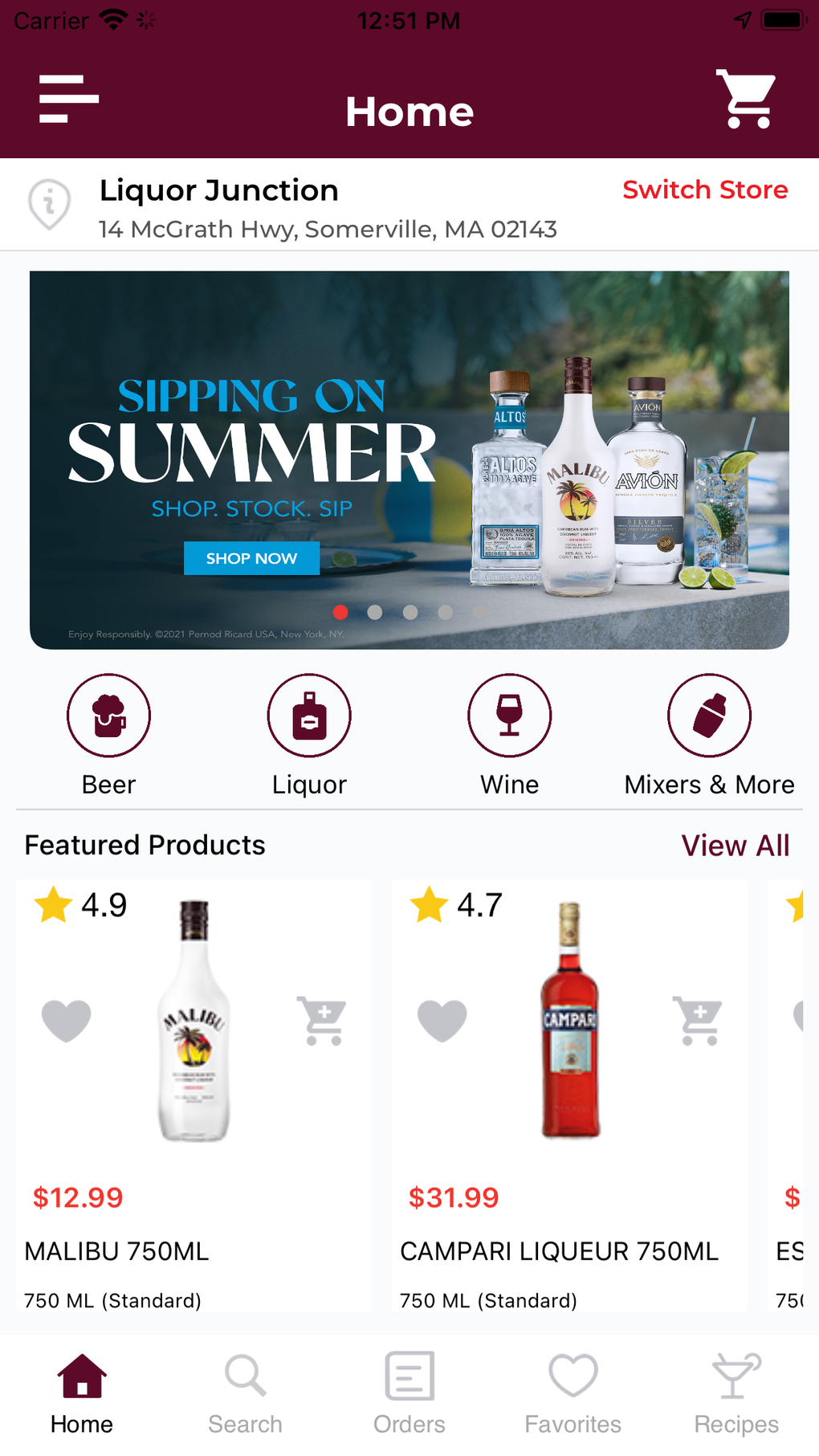The height and width of the screenshot is (1456, 819).
Task: Toggle favorite on the Favorites tab heart
Action: (x=572, y=1389)
